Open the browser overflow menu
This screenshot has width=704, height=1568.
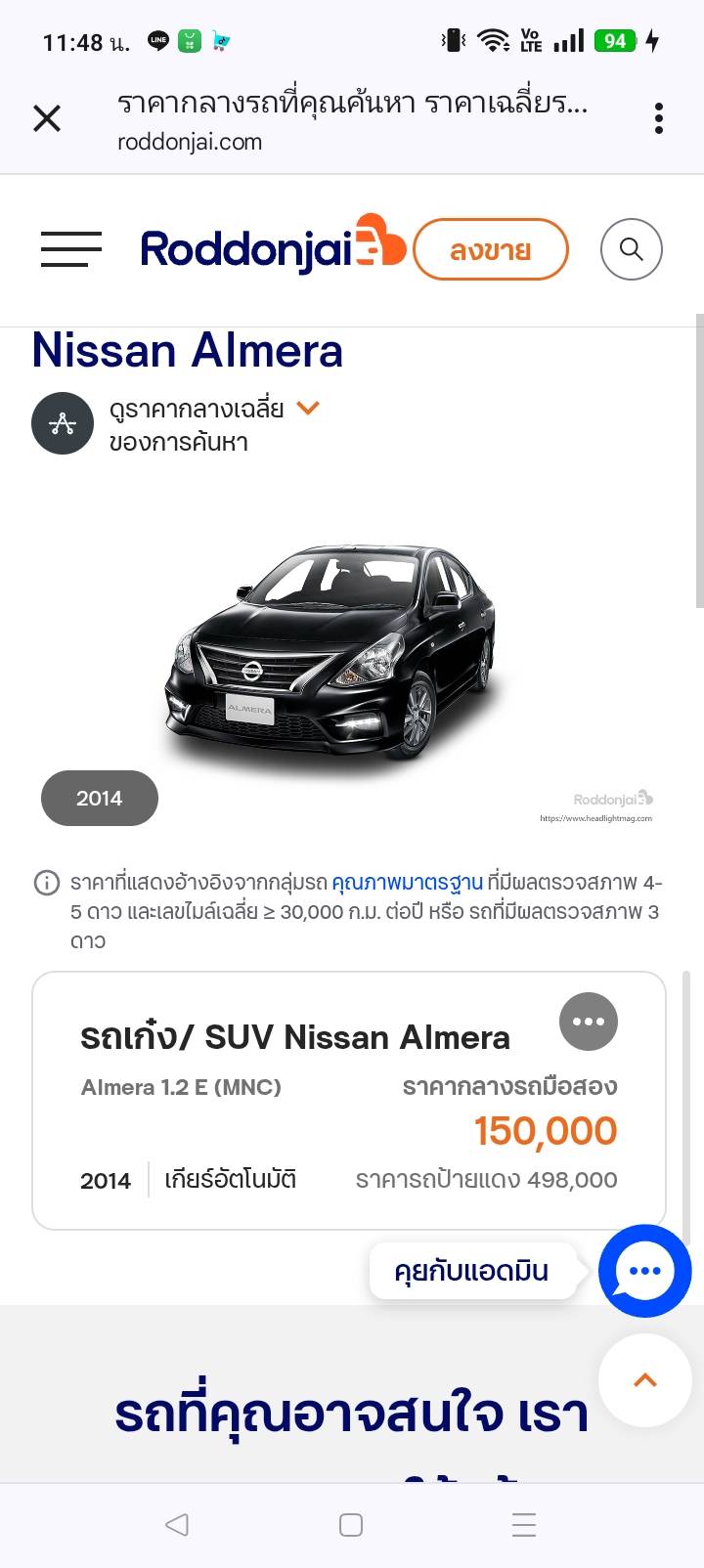pyautogui.click(x=659, y=119)
